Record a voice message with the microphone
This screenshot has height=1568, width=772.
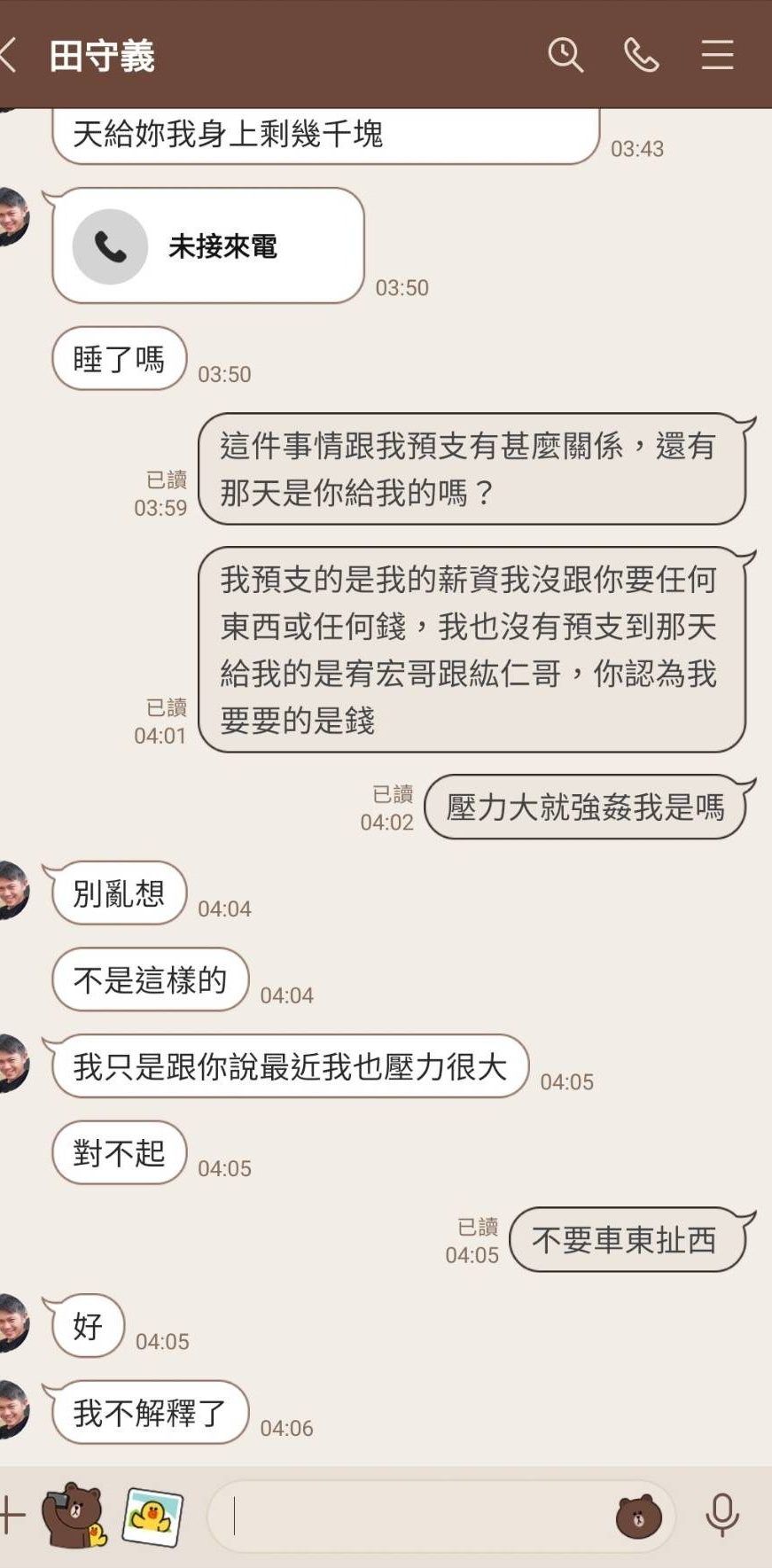point(722,1516)
